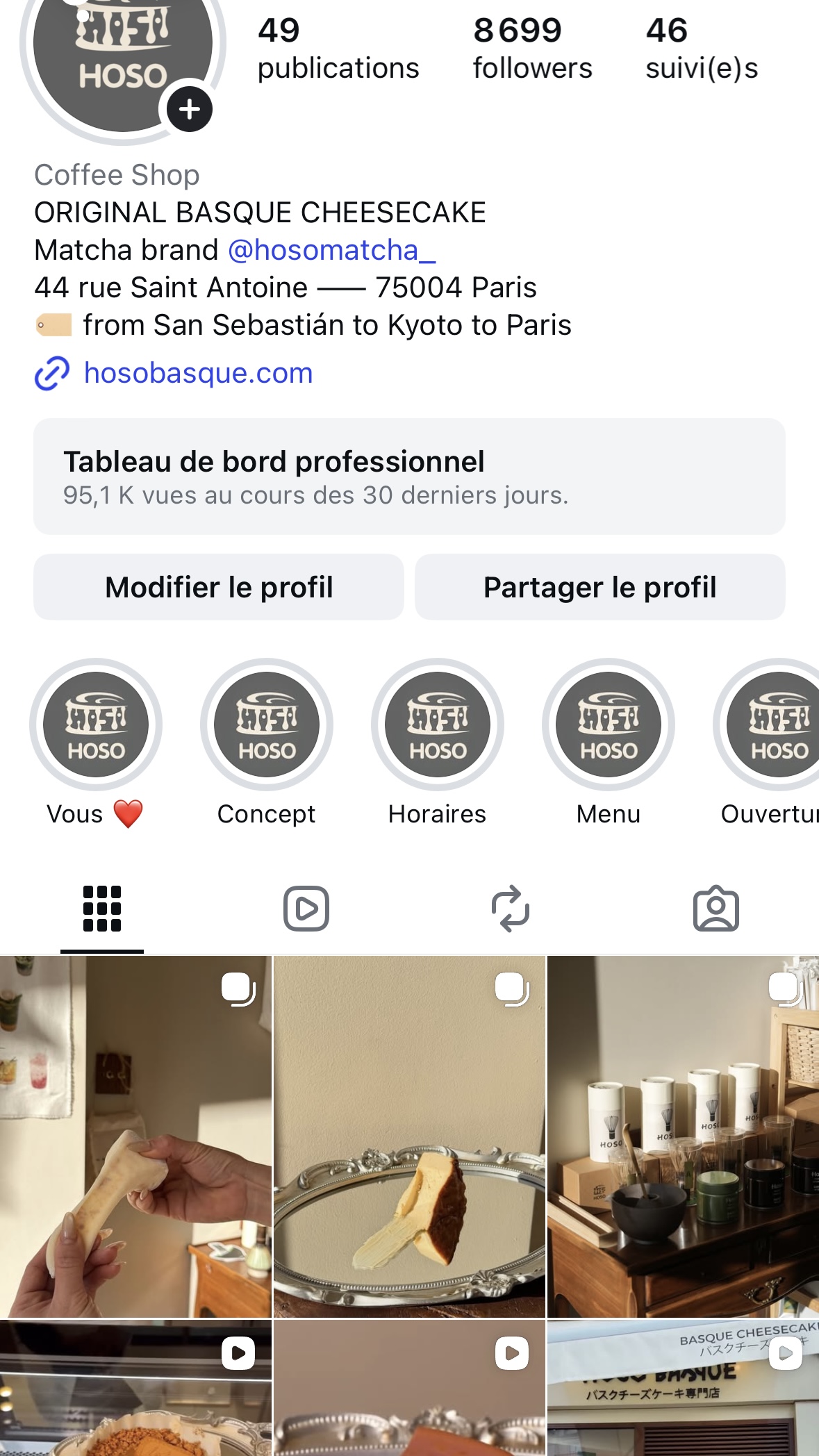
Task: Select Partager le profil
Action: (599, 587)
